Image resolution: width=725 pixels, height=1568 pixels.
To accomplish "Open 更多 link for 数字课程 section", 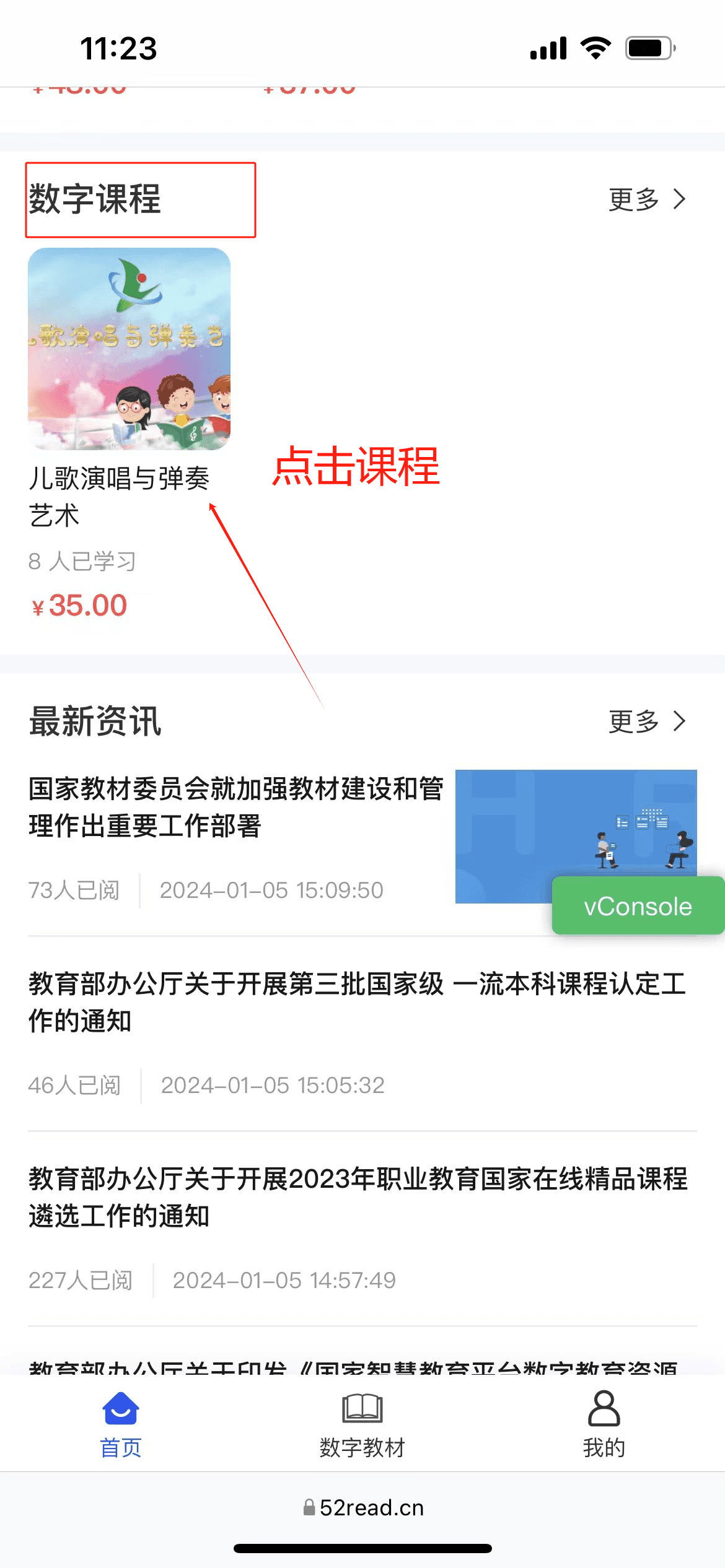I will [646, 199].
